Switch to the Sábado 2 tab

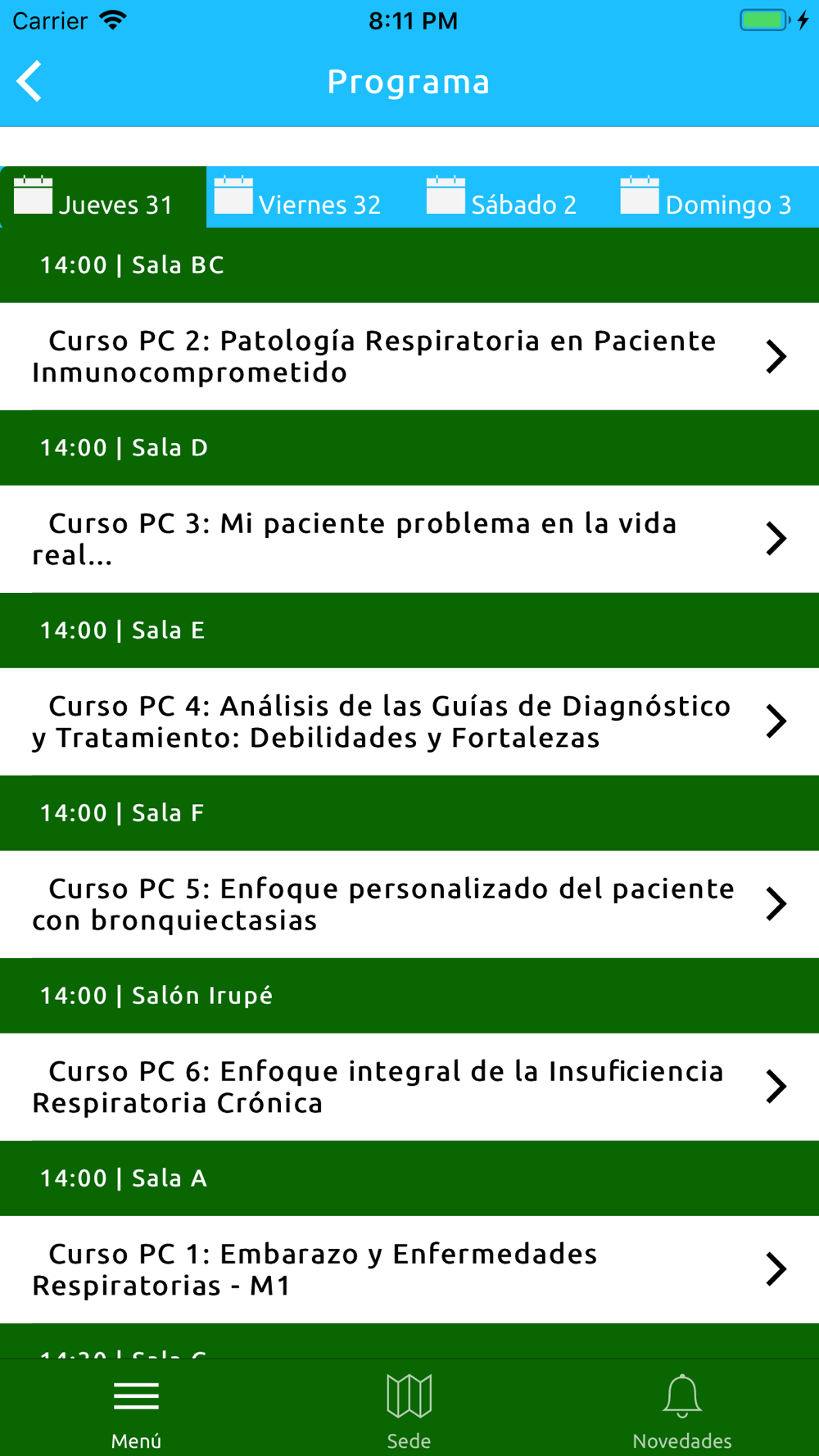tap(501, 197)
